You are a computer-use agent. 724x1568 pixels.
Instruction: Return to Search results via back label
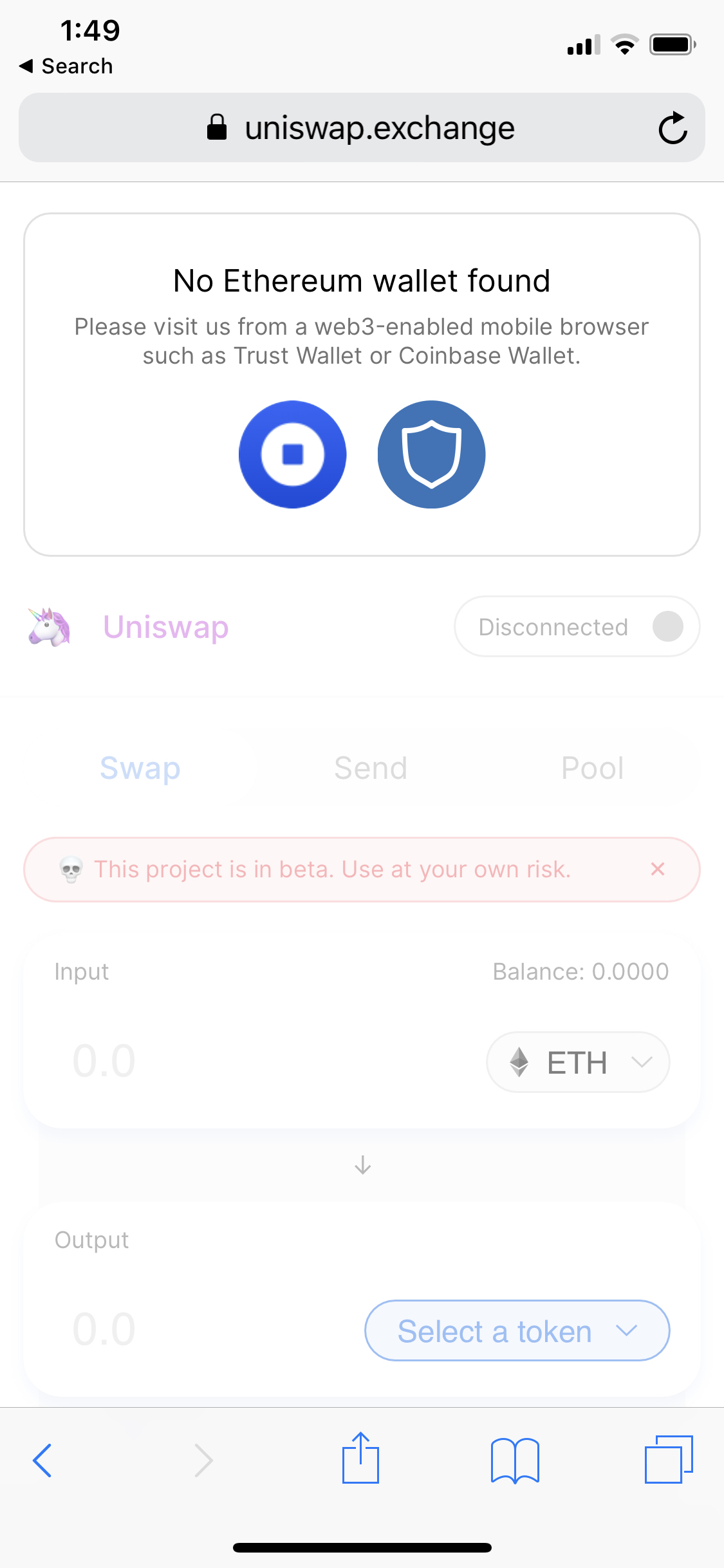(66, 65)
